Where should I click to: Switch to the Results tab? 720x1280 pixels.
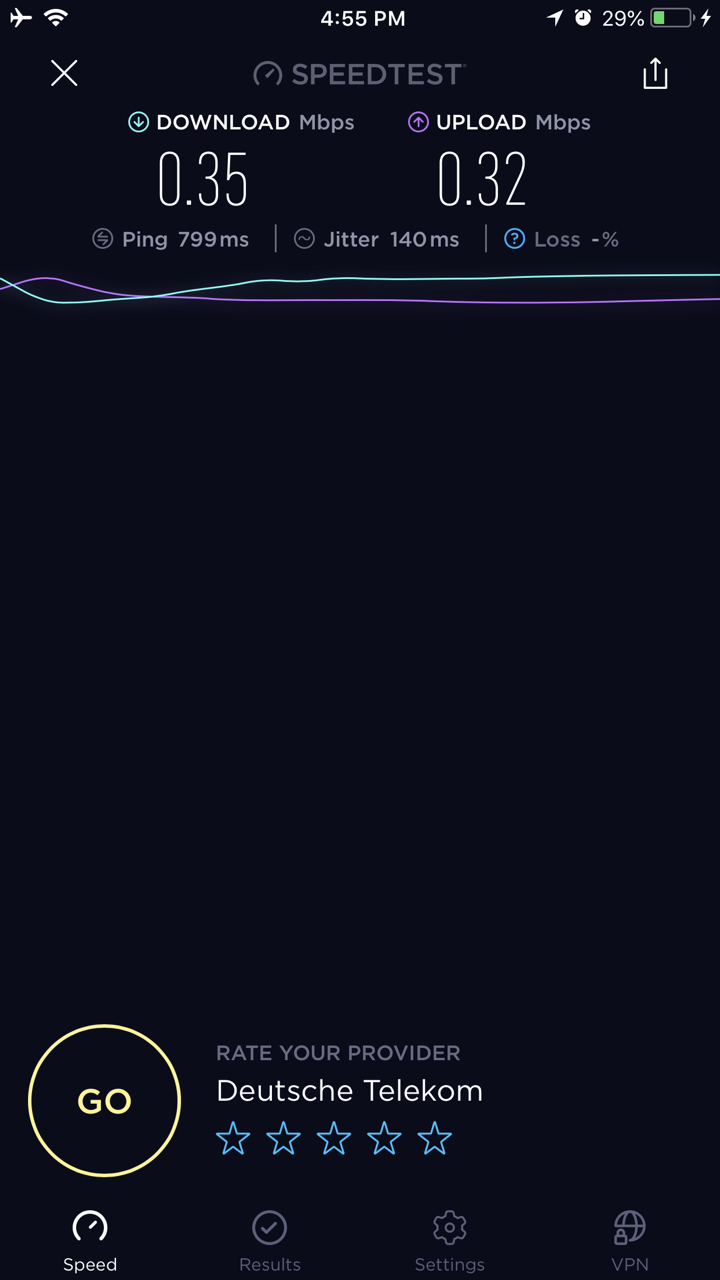point(270,1241)
